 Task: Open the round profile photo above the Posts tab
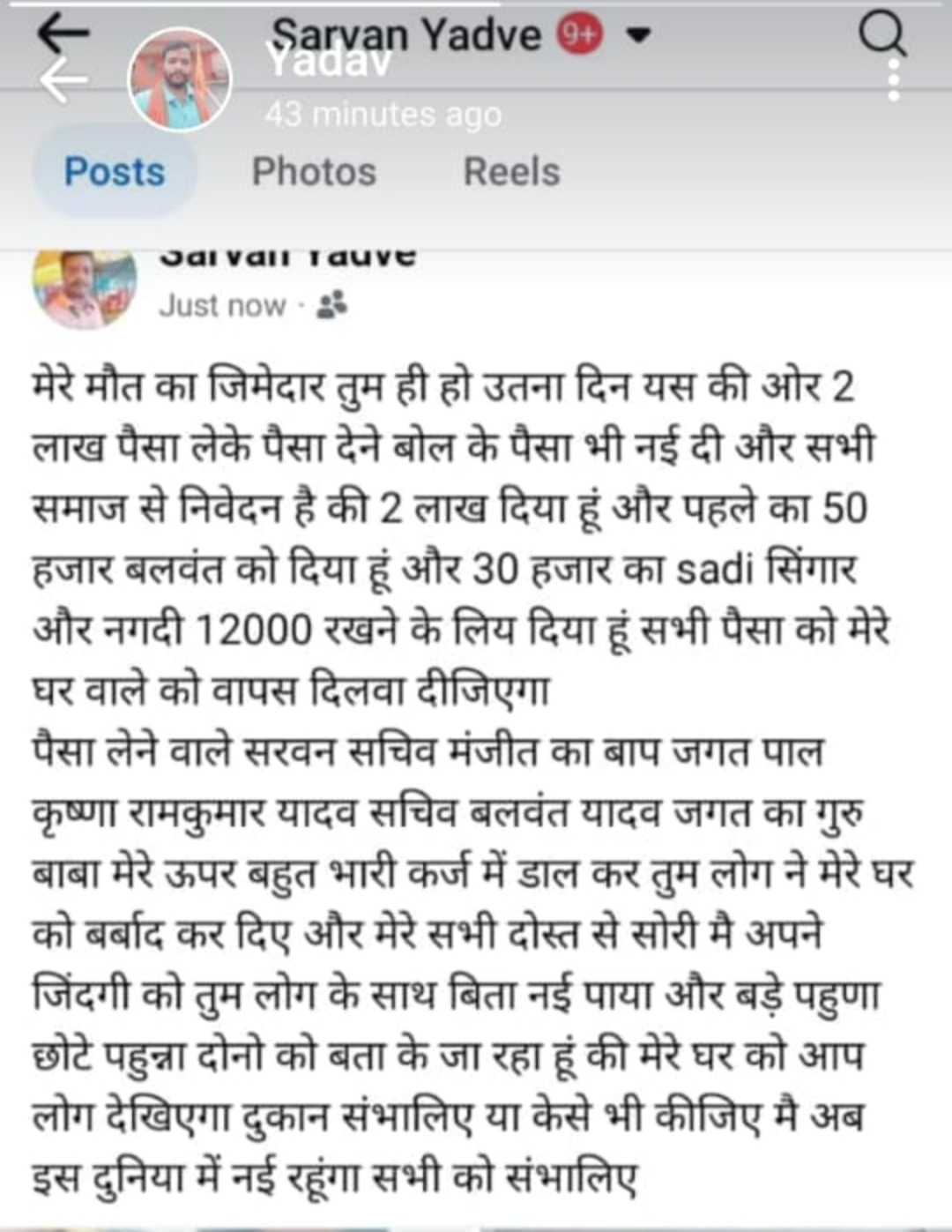coord(180,79)
